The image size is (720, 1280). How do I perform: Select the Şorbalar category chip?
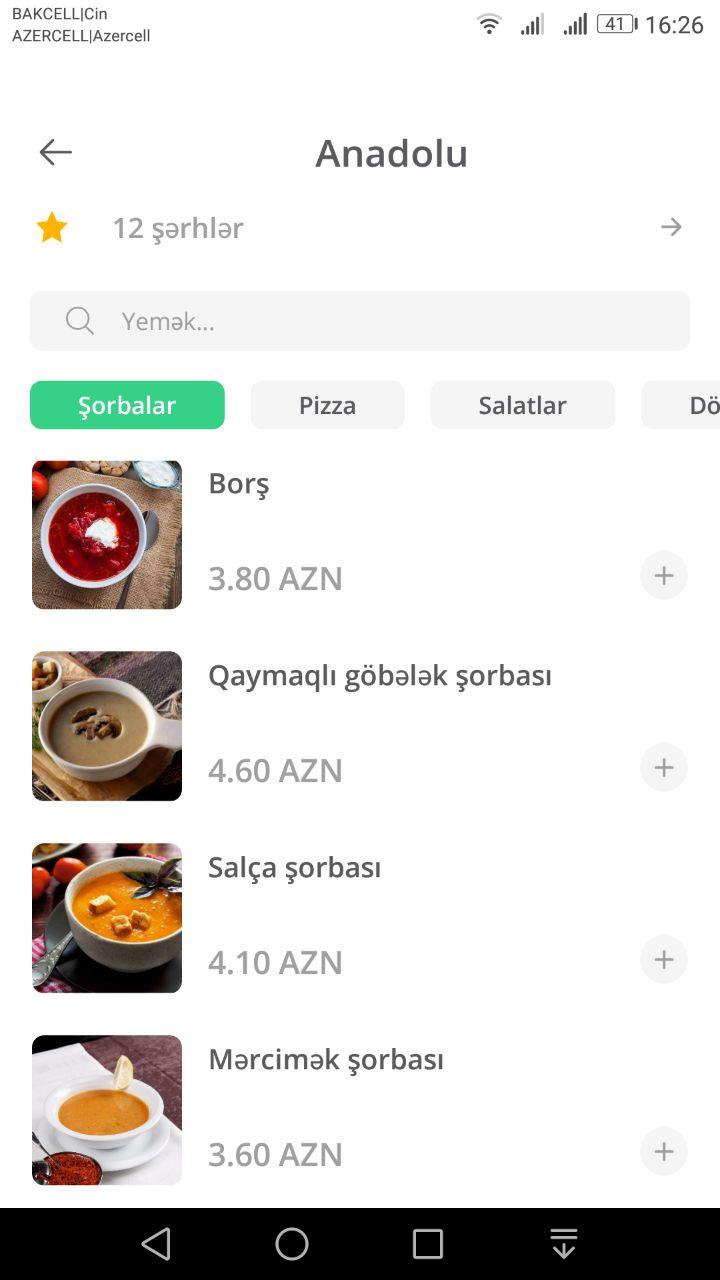(x=127, y=405)
